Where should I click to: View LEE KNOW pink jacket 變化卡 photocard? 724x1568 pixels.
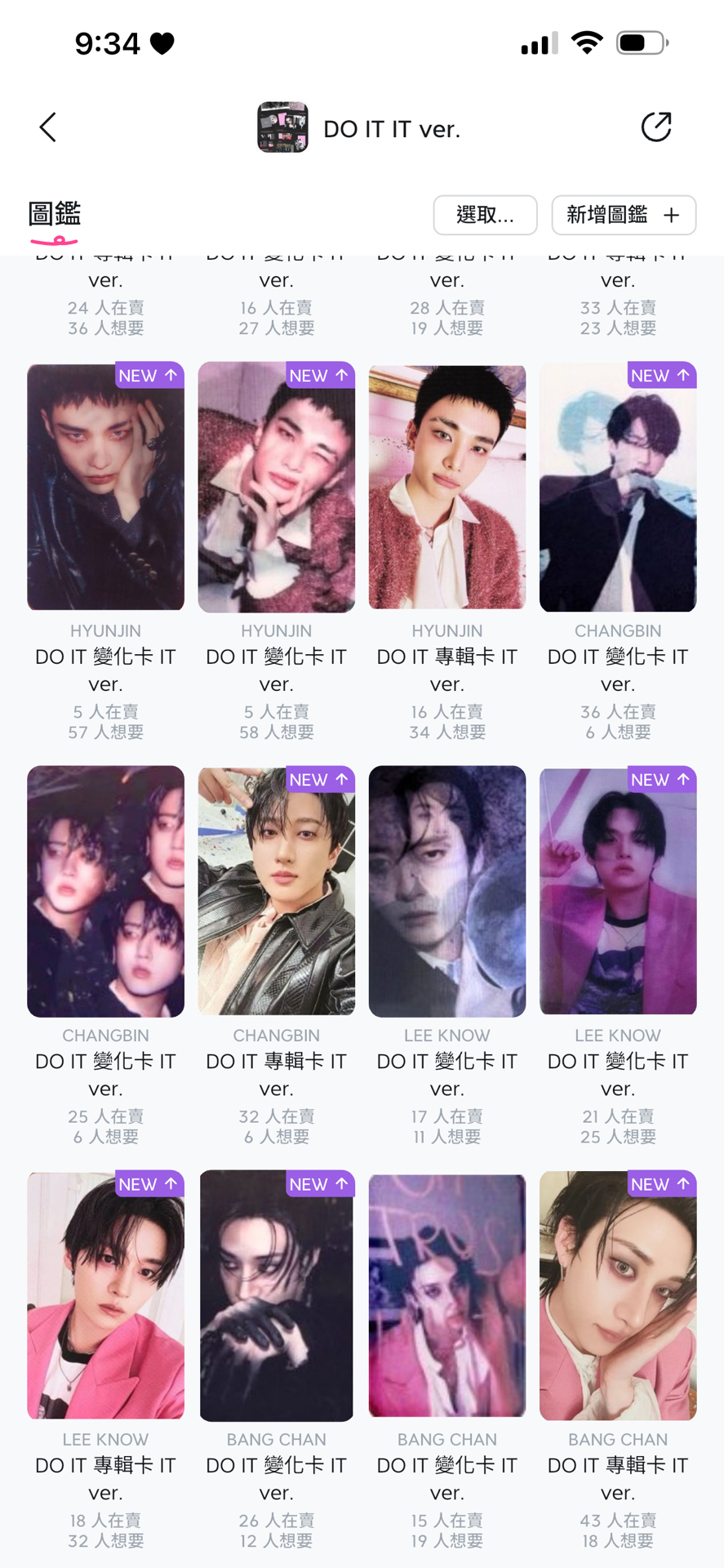coord(618,892)
